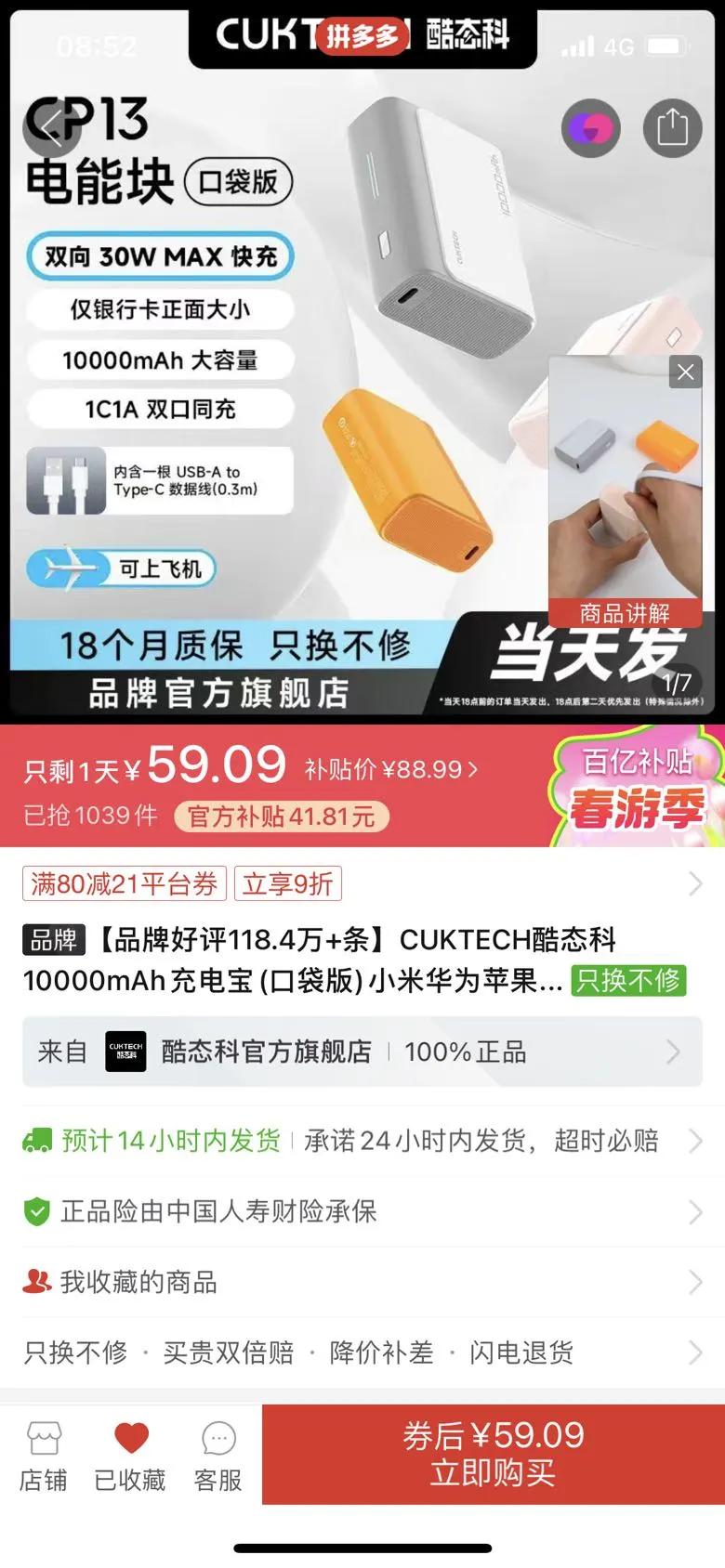Tap 券后¥59.09 立即购买 button
725x1568 pixels.
(494, 1455)
